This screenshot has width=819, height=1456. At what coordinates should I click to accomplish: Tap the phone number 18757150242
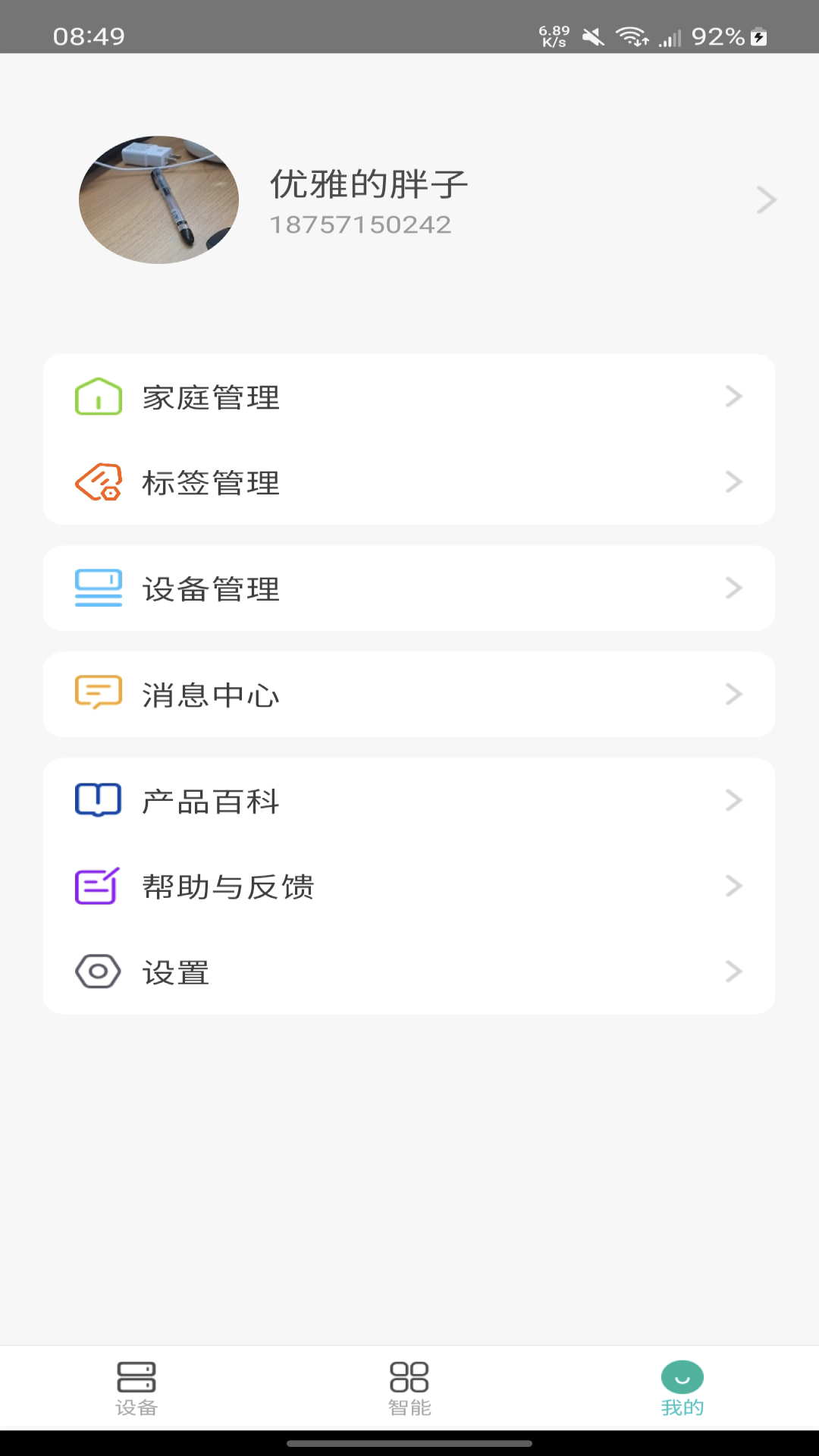point(362,224)
